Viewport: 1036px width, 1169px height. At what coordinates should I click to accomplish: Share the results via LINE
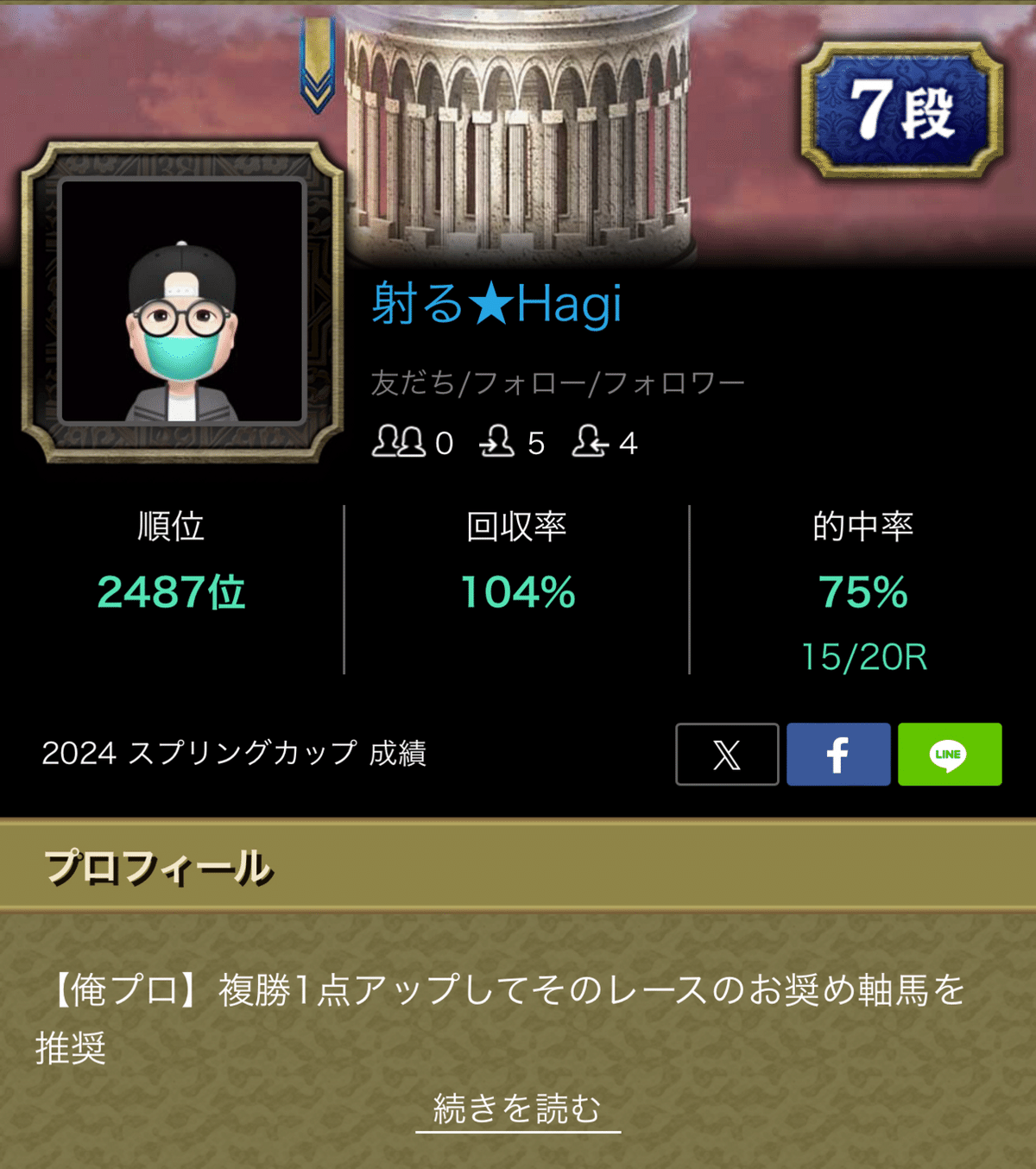click(950, 755)
